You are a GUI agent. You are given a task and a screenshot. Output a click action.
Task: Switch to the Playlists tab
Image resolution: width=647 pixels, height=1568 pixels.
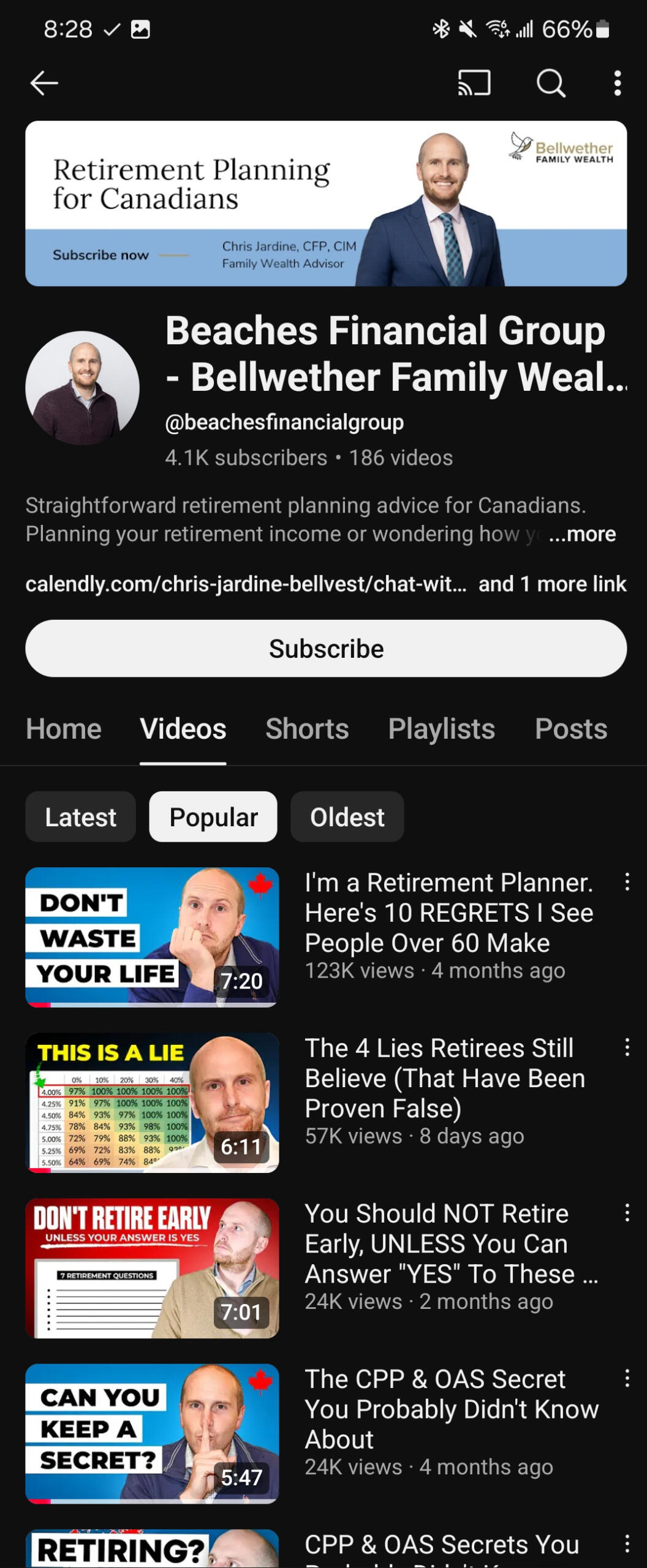coord(441,729)
